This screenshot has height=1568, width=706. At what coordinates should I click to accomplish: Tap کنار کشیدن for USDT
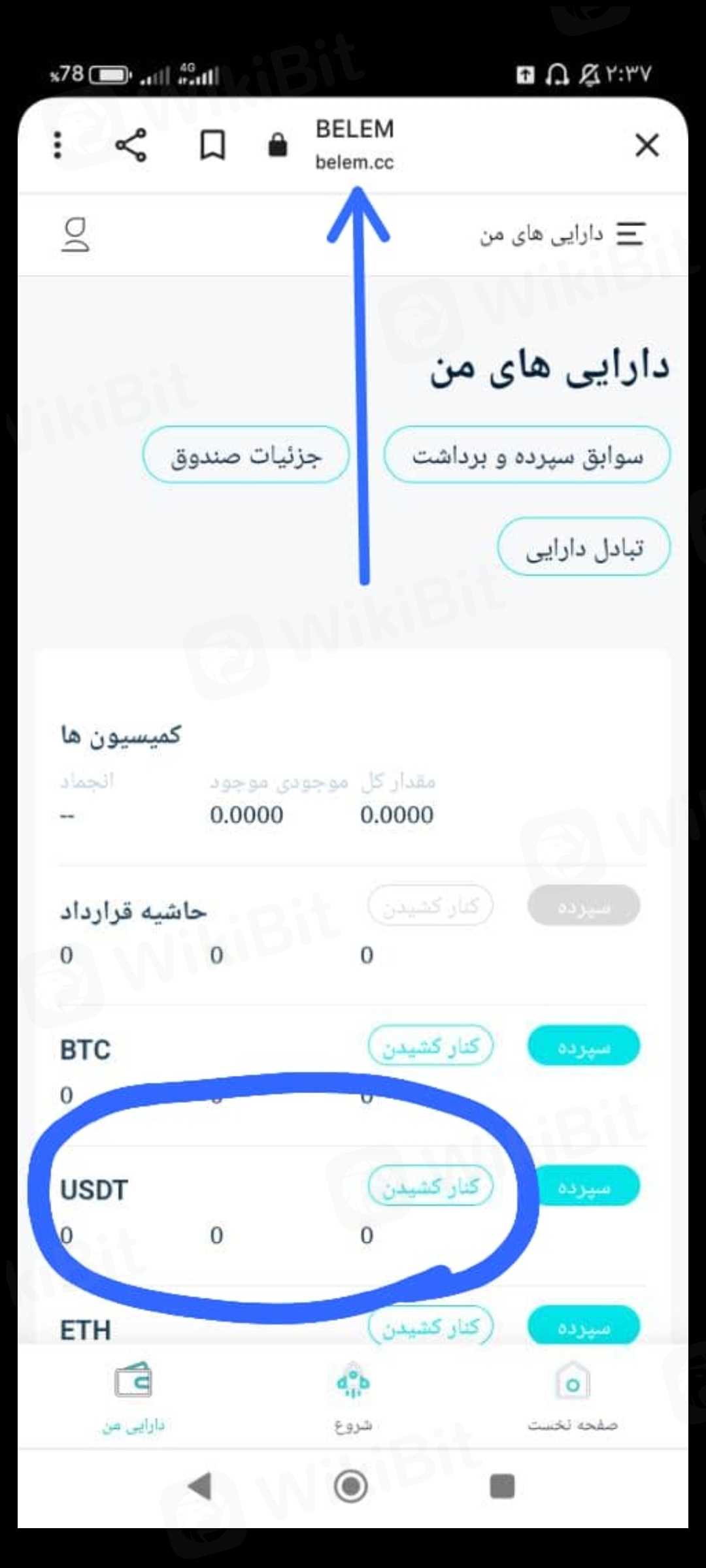coord(430,1186)
